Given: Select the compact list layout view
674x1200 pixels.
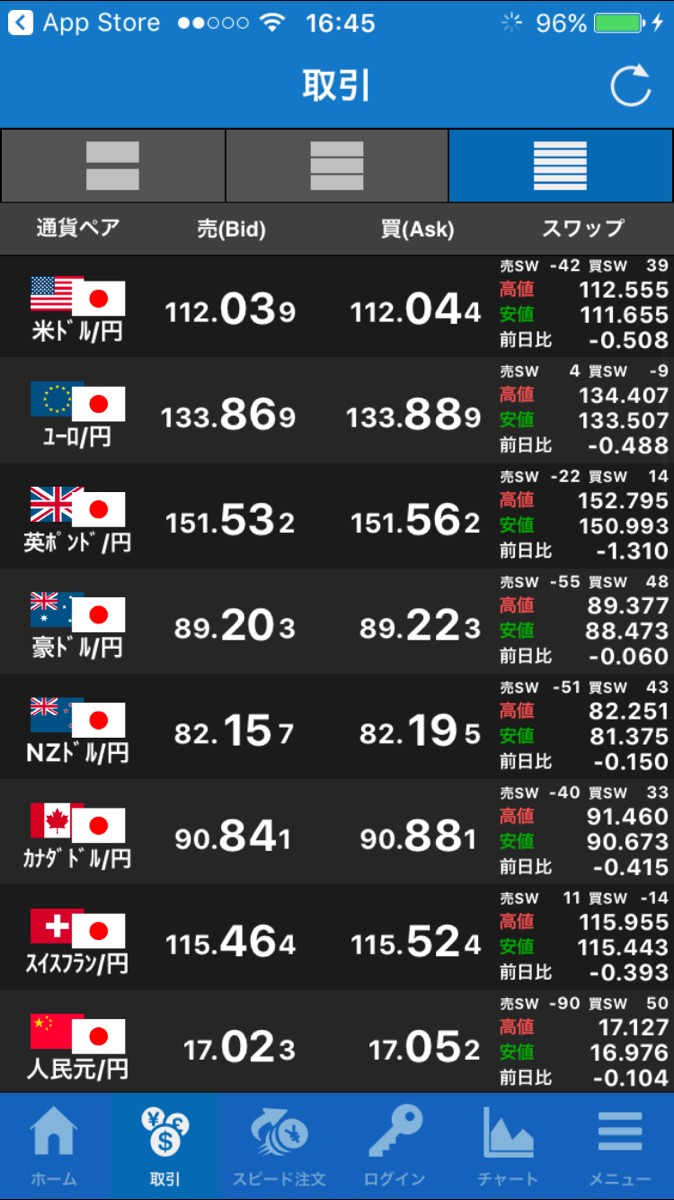Looking at the screenshot, I should click(x=560, y=166).
